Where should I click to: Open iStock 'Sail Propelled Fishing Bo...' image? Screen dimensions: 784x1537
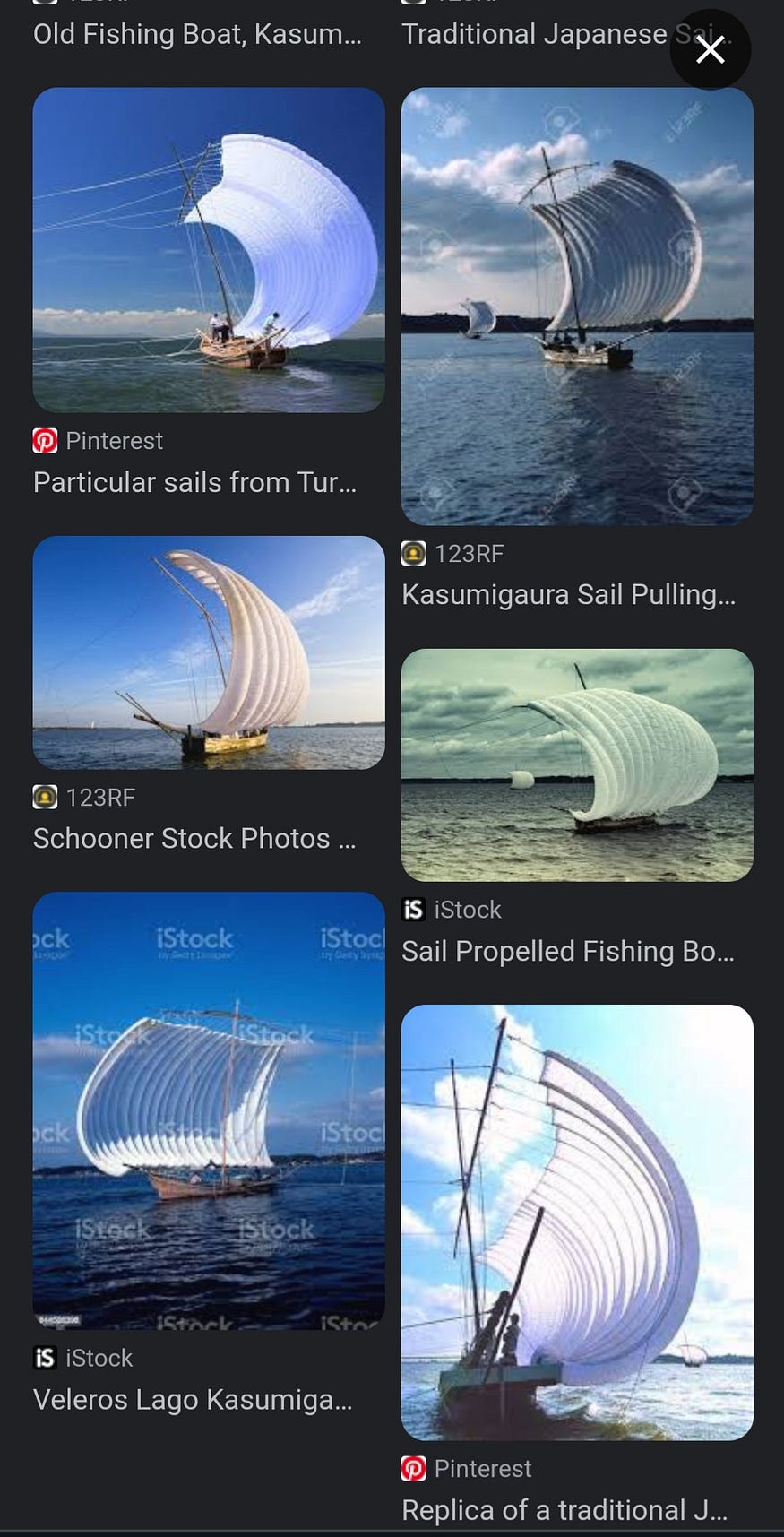pos(577,765)
